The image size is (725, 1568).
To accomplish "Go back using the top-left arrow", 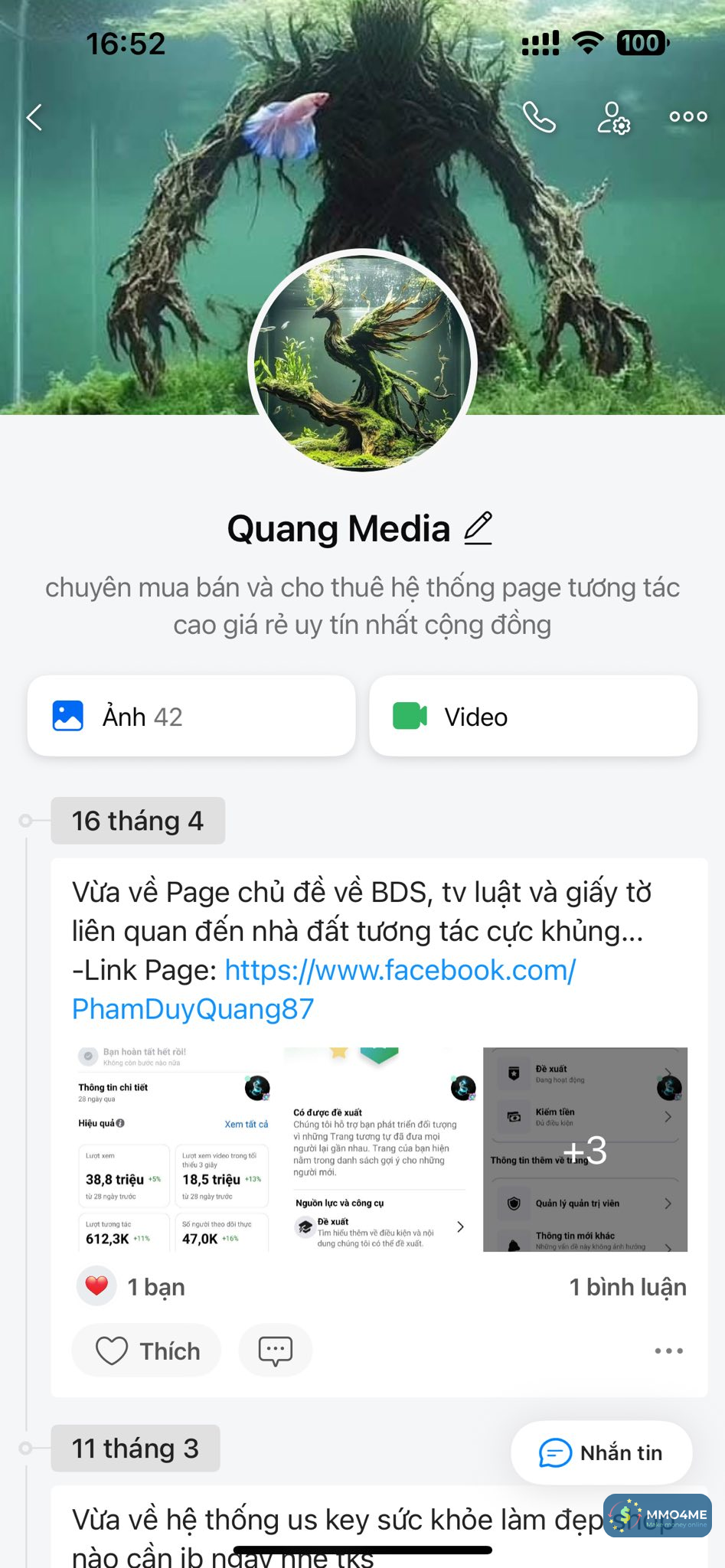I will pyautogui.click(x=34, y=117).
